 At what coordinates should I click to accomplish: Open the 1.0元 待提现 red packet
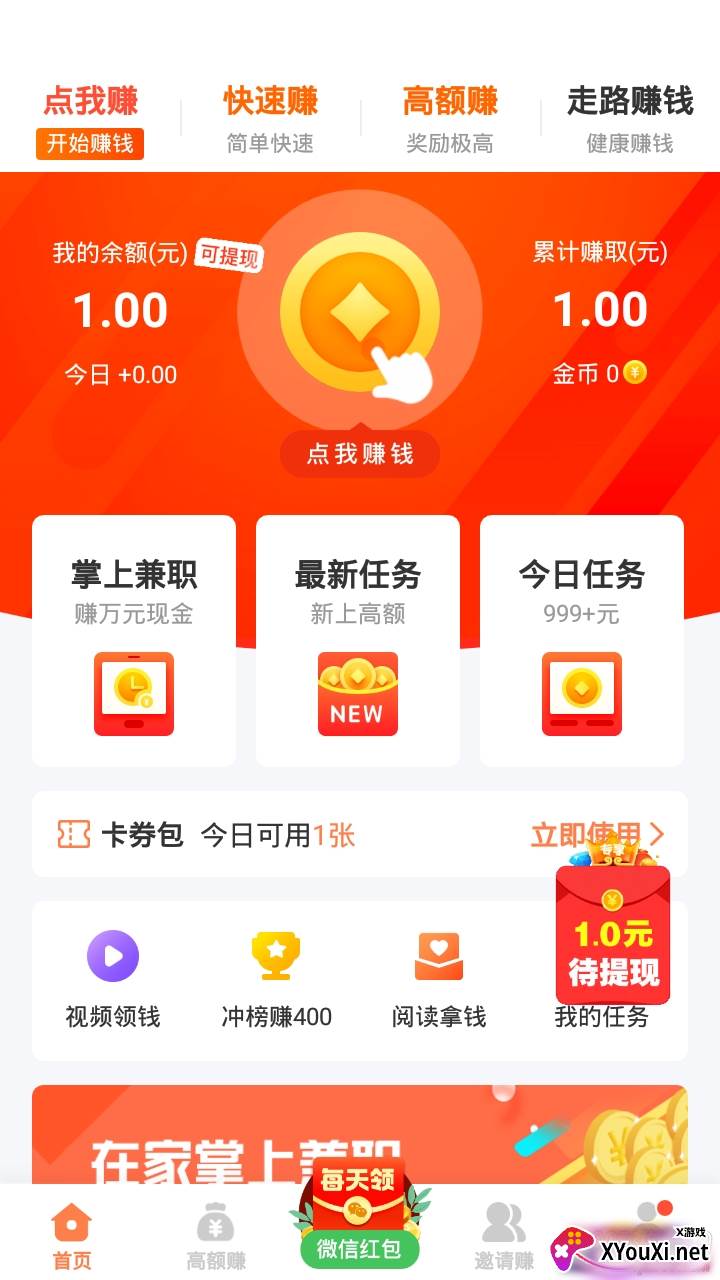click(x=613, y=935)
